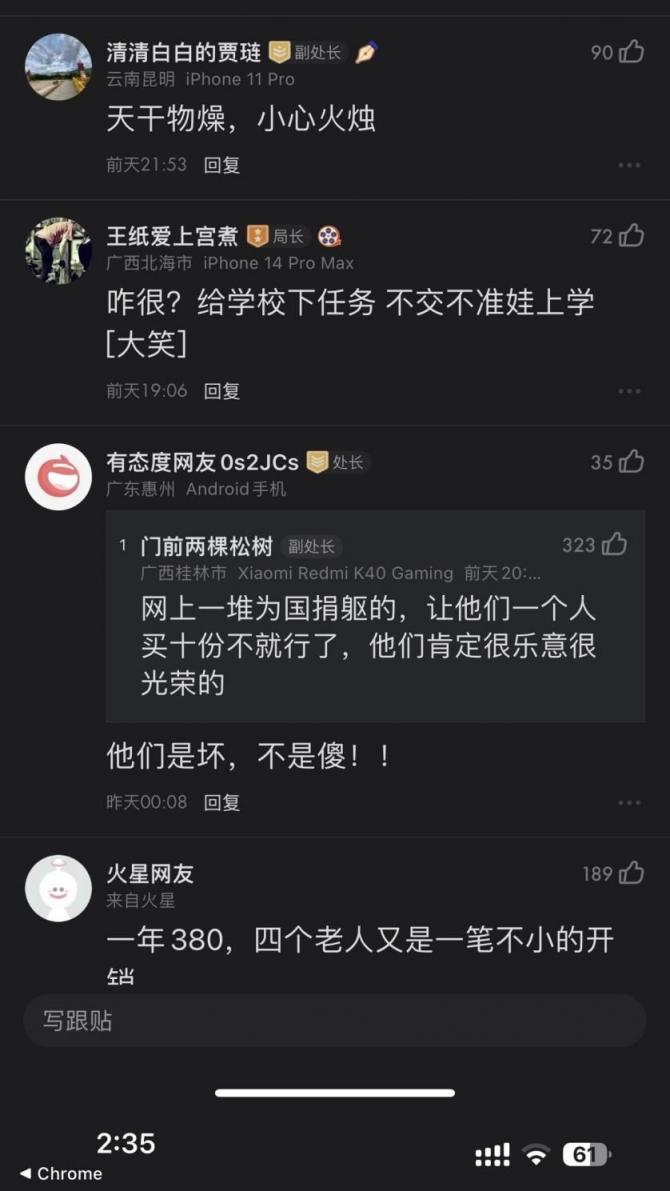Viewport: 670px width, 1191px height.
Task: Return to Chrome via the back link
Action: click(x=62, y=1174)
